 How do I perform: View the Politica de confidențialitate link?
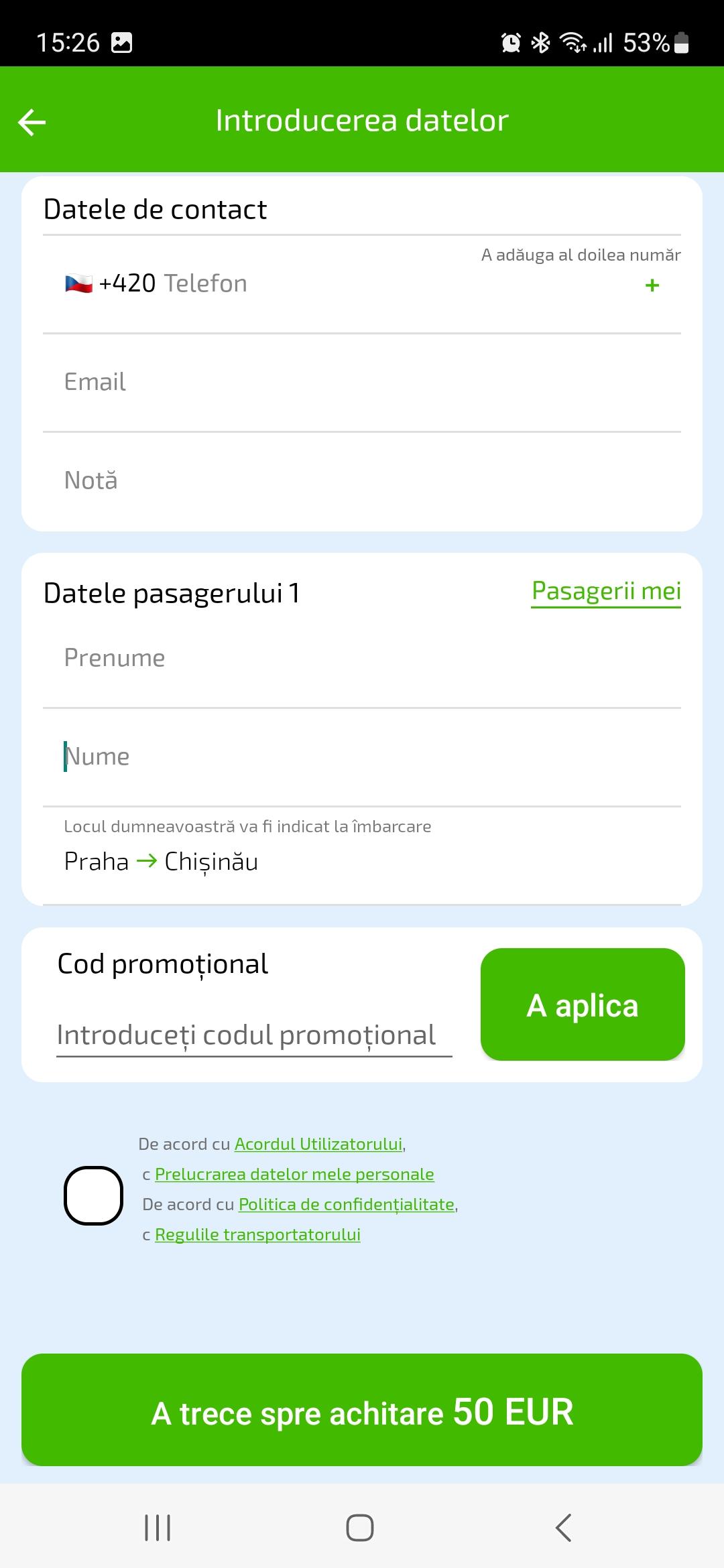click(x=347, y=1204)
